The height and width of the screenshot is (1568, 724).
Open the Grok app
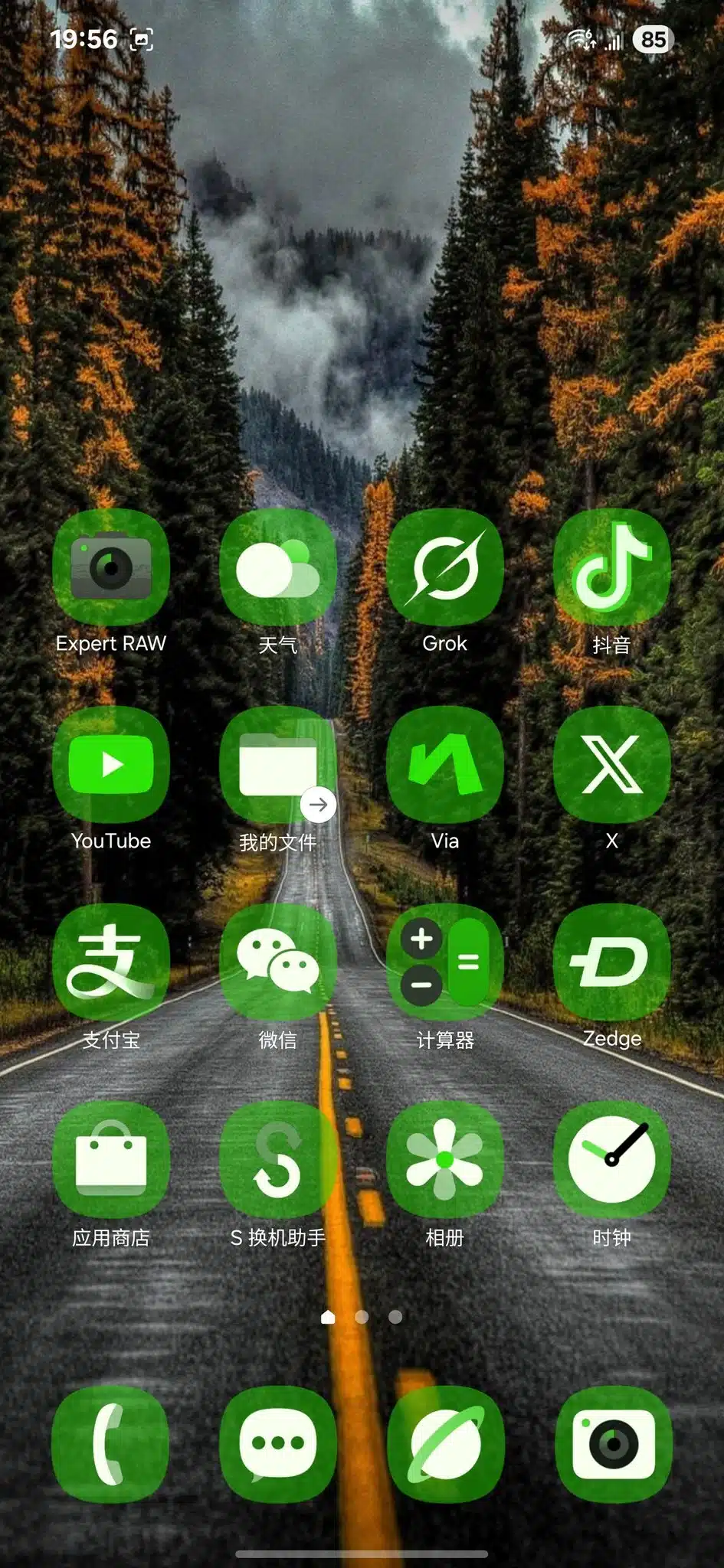pyautogui.click(x=444, y=567)
